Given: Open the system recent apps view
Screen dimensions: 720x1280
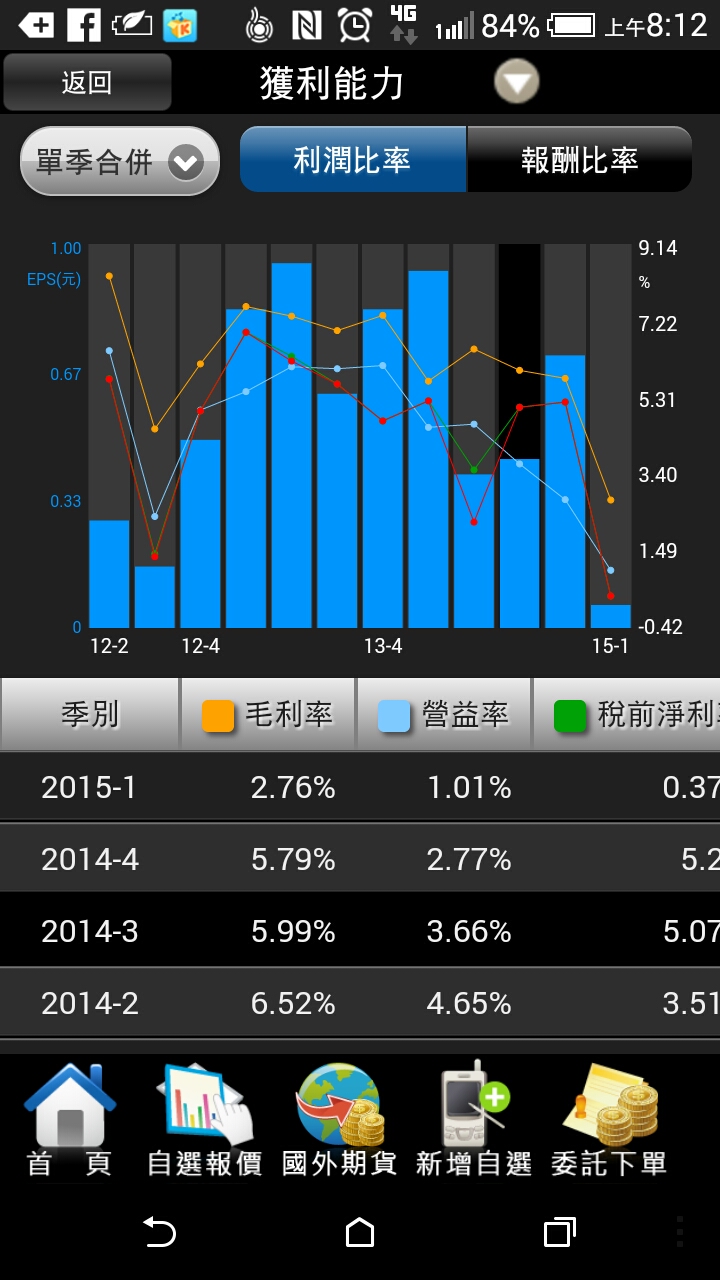Looking at the screenshot, I should point(560,1232).
